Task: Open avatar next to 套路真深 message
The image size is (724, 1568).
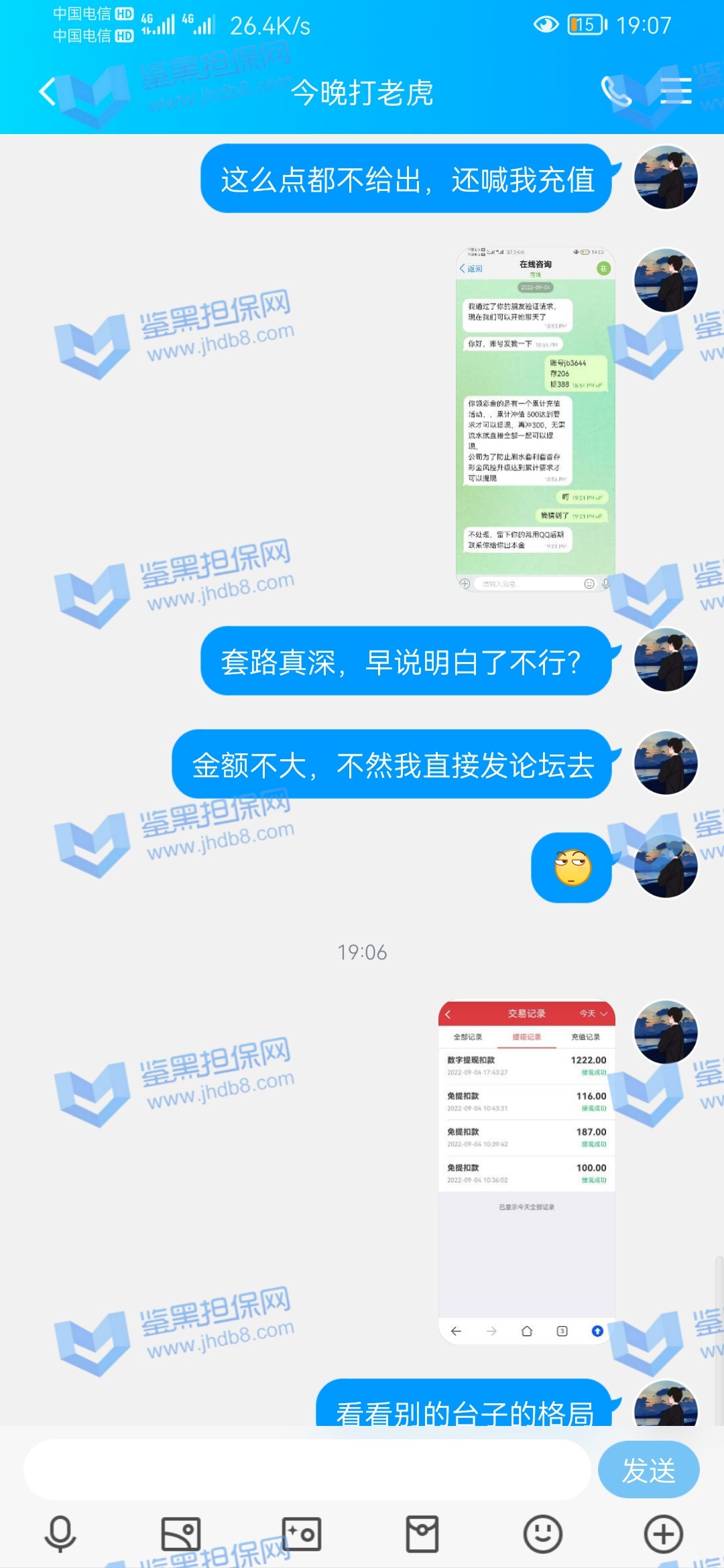Action: [666, 660]
